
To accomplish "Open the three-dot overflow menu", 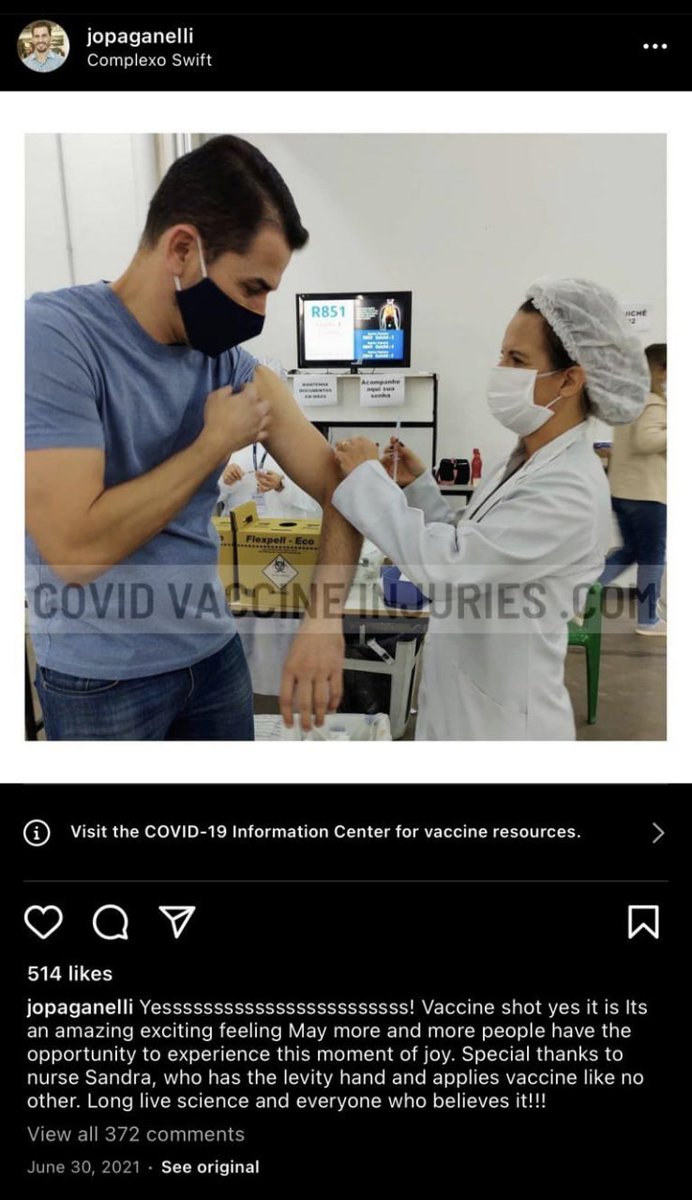I will tap(654, 46).
